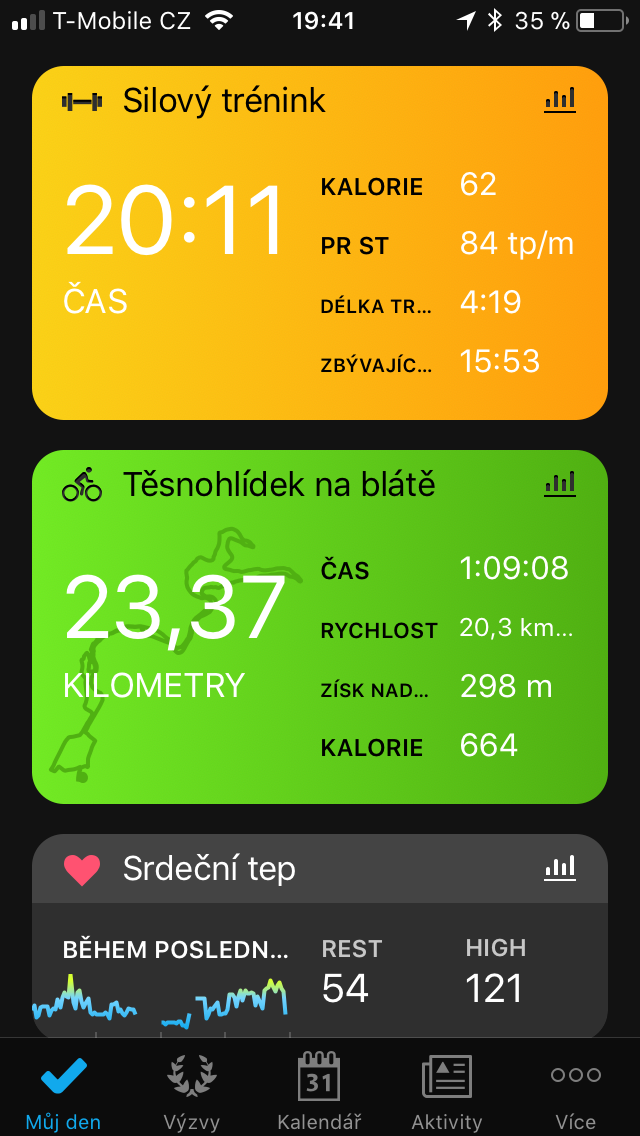Open the Těsnohlídek na blátě cycling card
The height and width of the screenshot is (1136, 640).
(320, 627)
